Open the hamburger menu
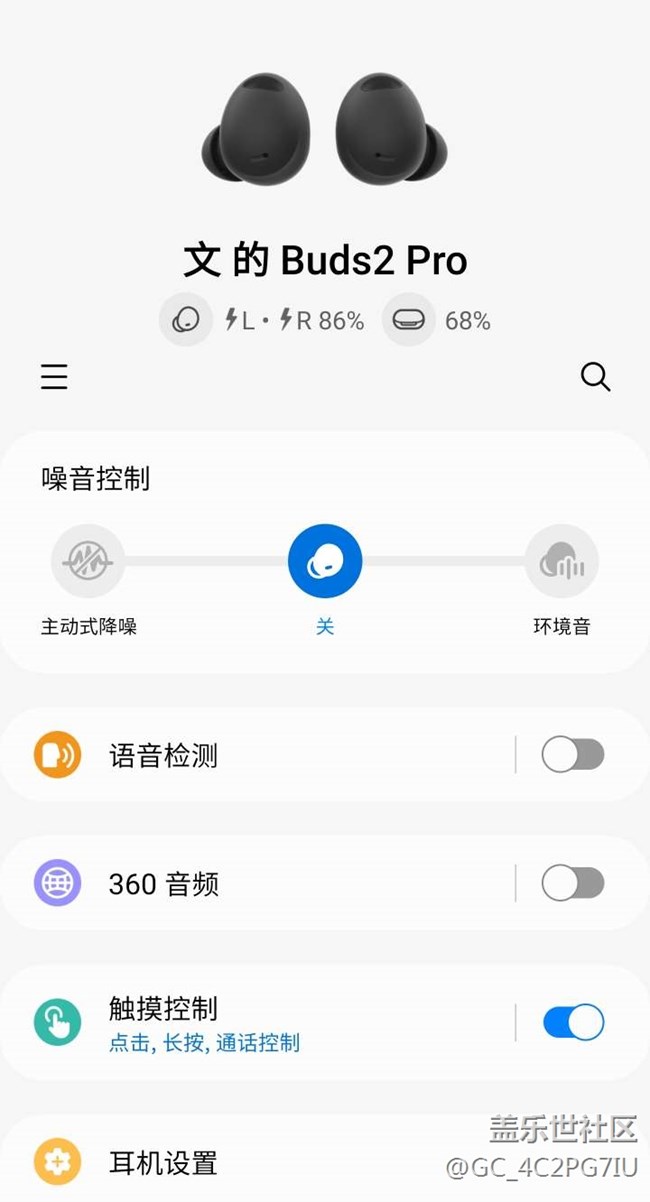The image size is (650, 1202). [54, 377]
